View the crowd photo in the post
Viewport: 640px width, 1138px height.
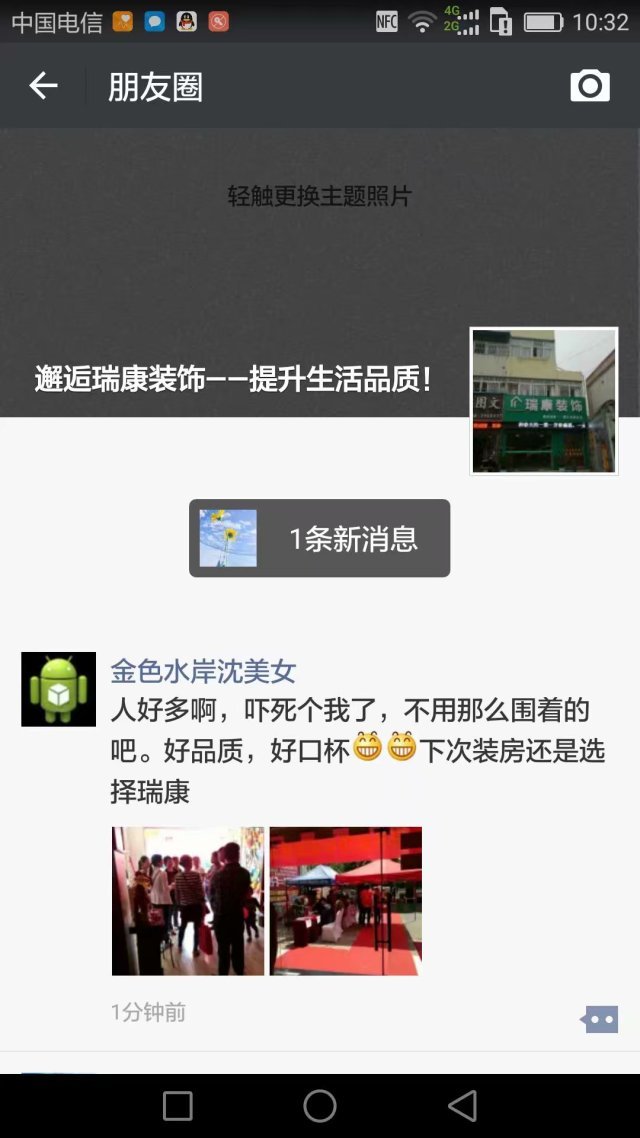(x=188, y=901)
